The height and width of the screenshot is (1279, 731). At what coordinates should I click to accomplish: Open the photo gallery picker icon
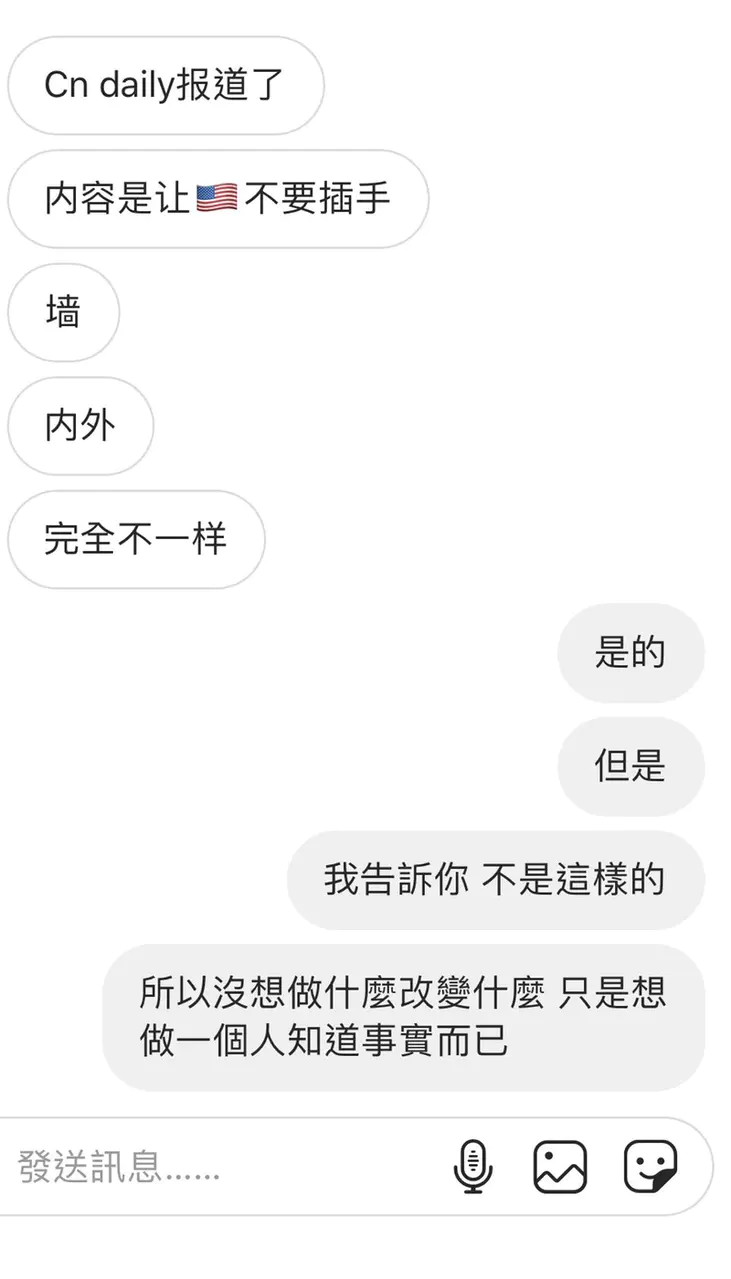tap(560, 1166)
